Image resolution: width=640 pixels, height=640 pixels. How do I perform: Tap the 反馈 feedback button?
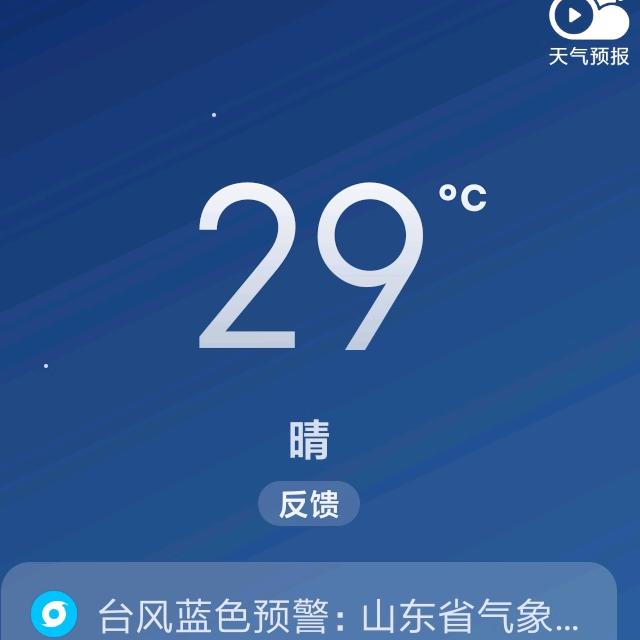(308, 505)
